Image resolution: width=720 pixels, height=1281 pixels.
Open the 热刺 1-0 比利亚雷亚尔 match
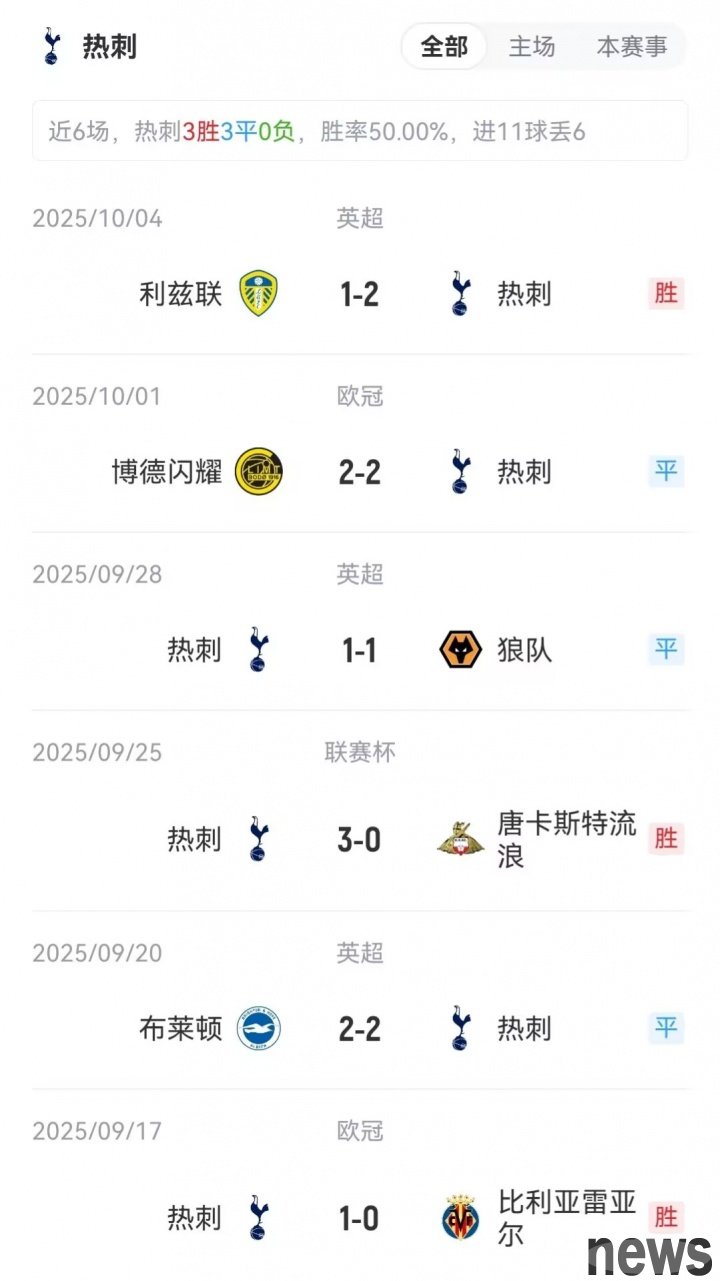(359, 1217)
